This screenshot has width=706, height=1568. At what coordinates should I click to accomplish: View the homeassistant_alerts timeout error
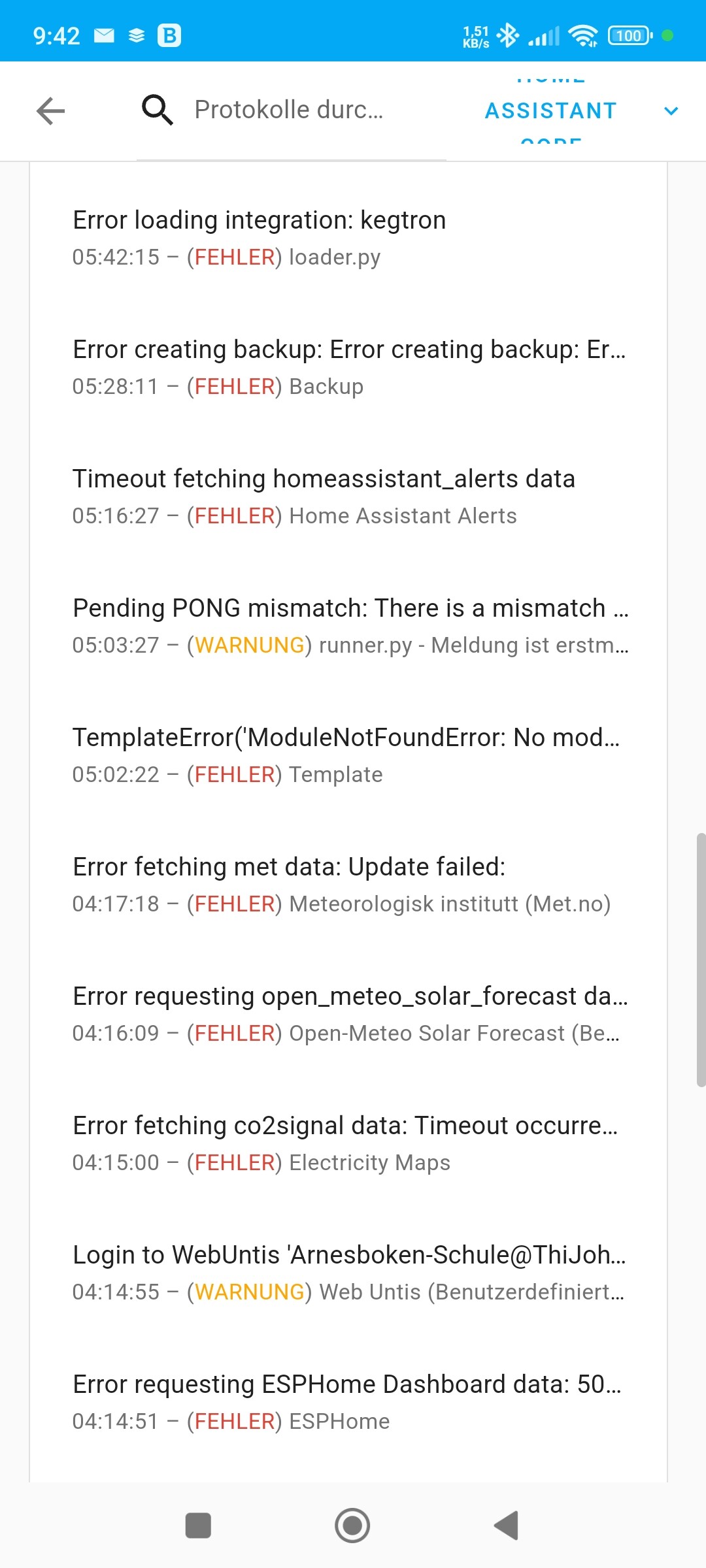[x=348, y=497]
